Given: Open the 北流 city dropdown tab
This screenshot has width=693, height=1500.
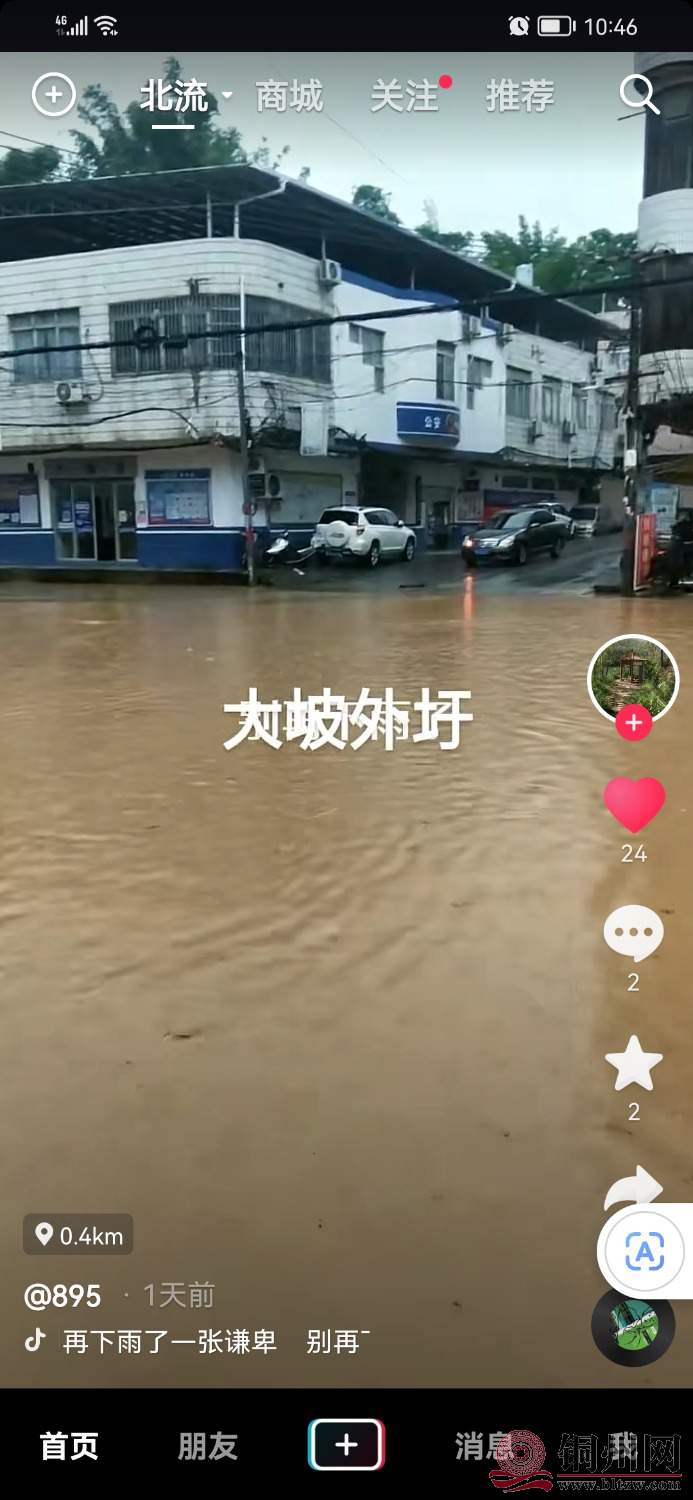Looking at the screenshot, I should point(183,97).
